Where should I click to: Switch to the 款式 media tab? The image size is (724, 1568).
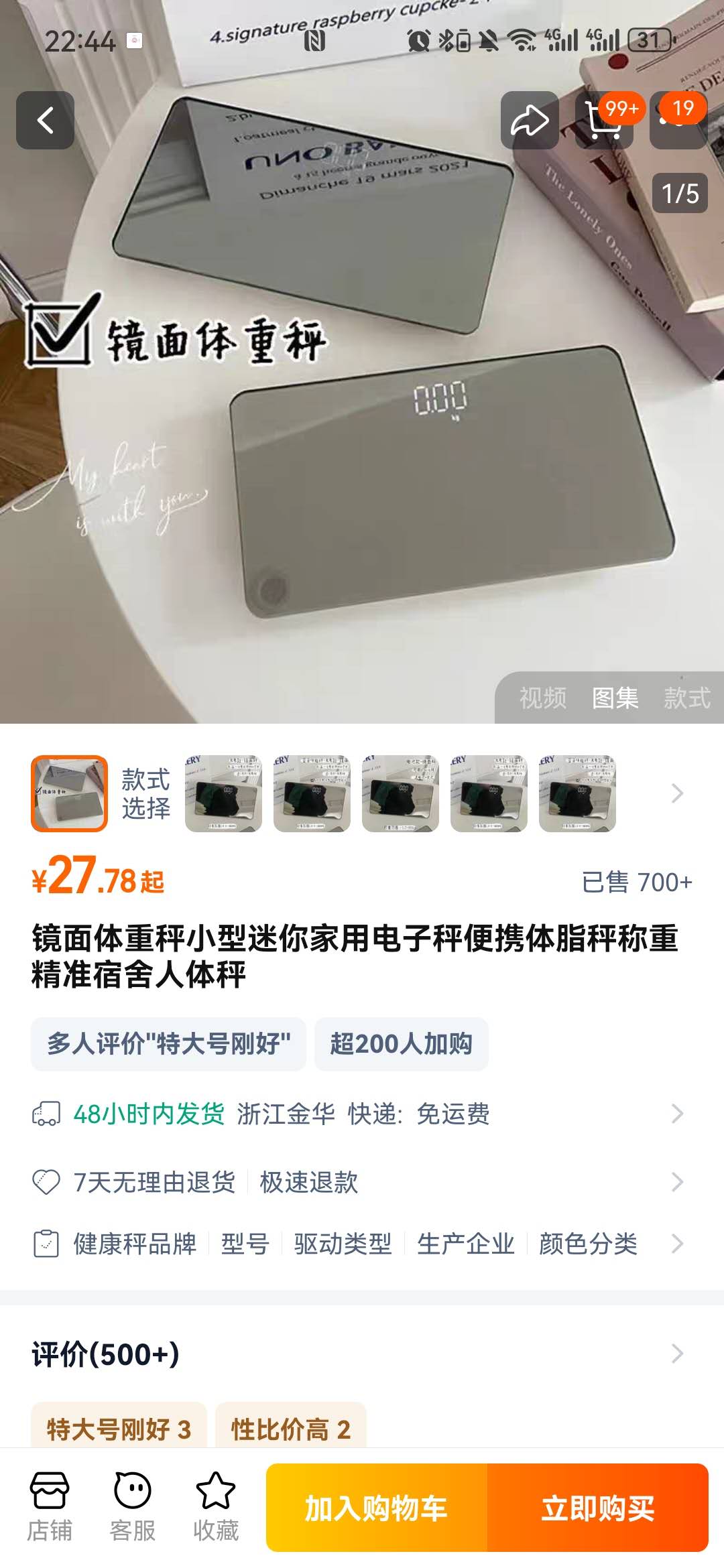coord(687,698)
